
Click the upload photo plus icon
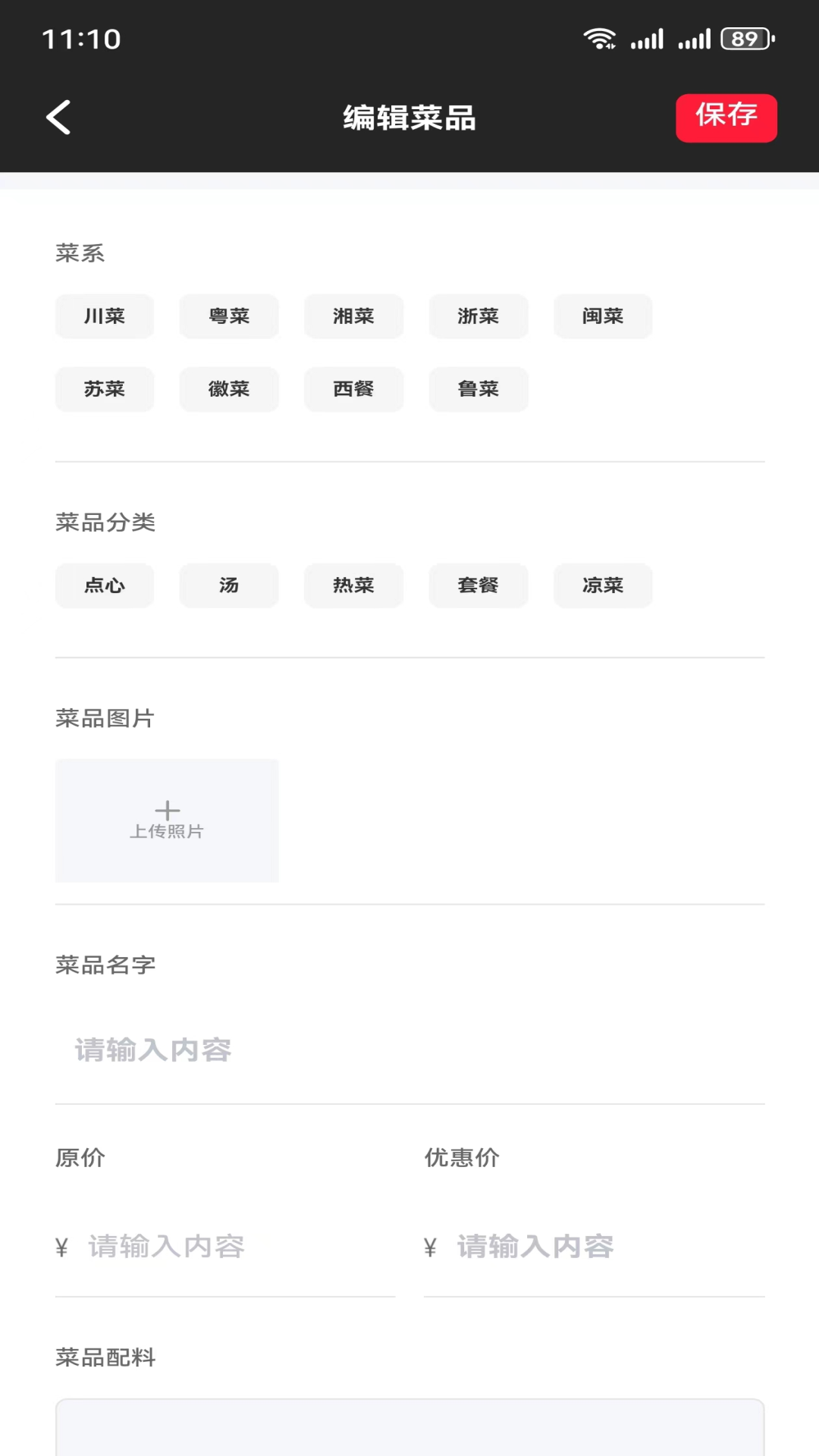167,808
